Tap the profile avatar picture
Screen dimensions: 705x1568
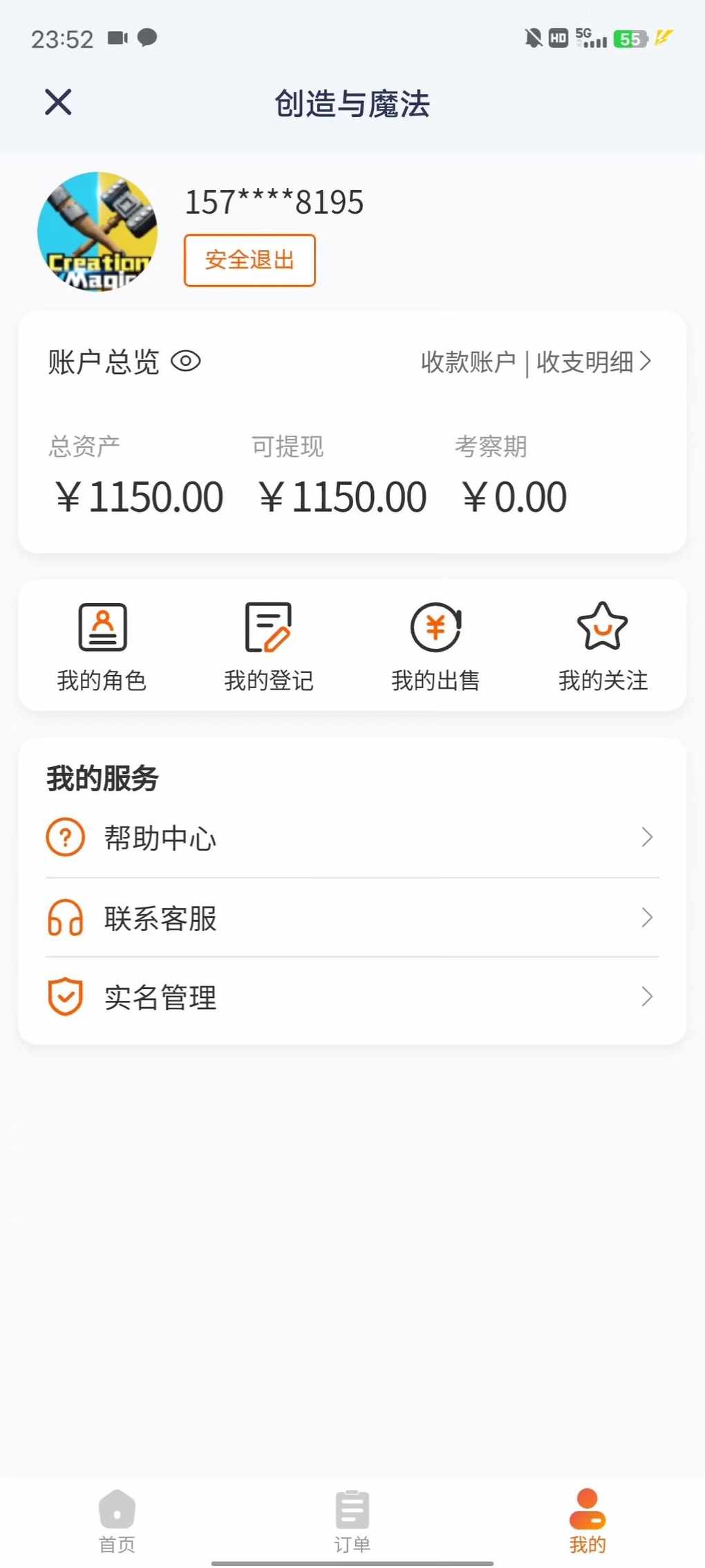97,232
